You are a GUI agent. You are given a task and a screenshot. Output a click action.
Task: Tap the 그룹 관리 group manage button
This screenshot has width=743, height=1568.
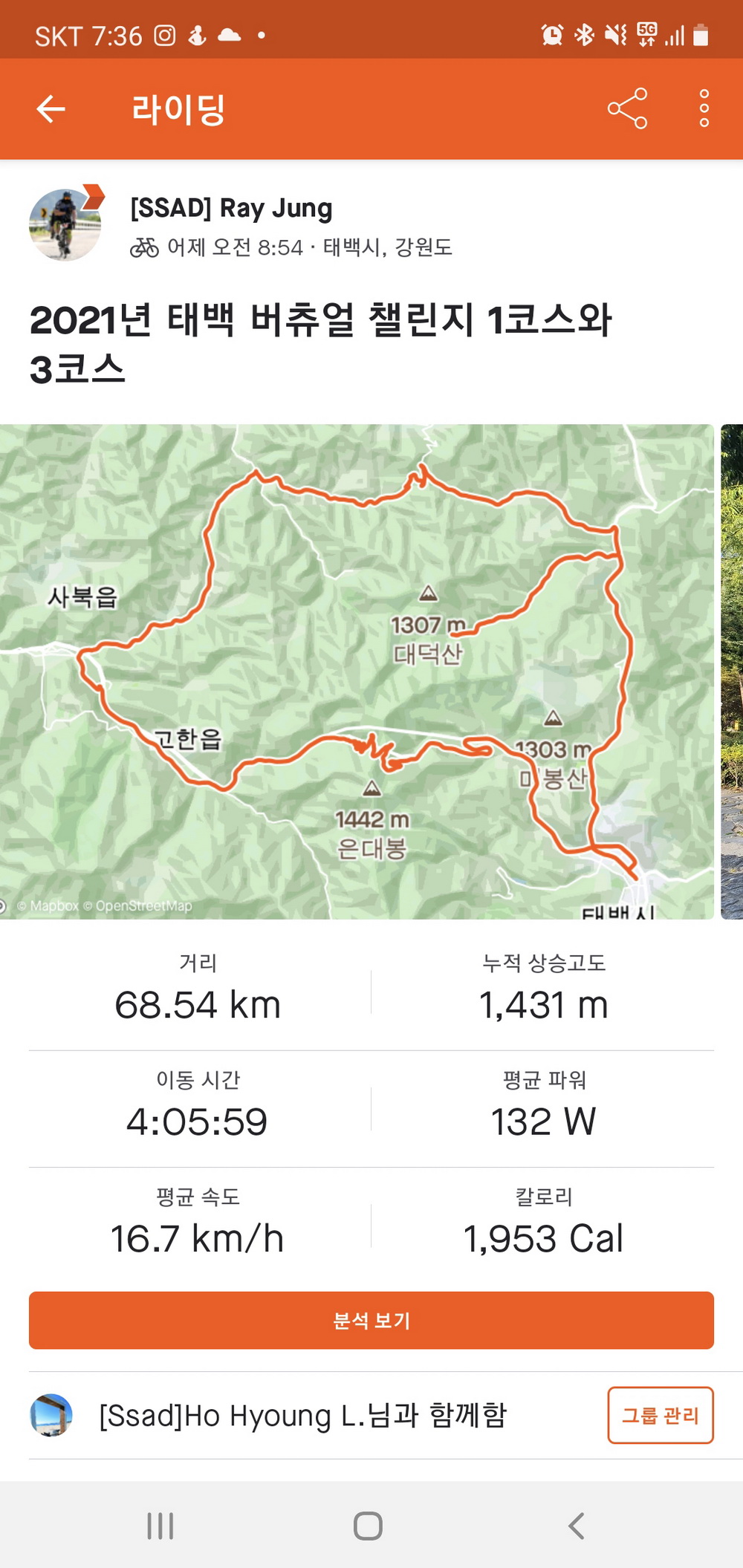660,1415
